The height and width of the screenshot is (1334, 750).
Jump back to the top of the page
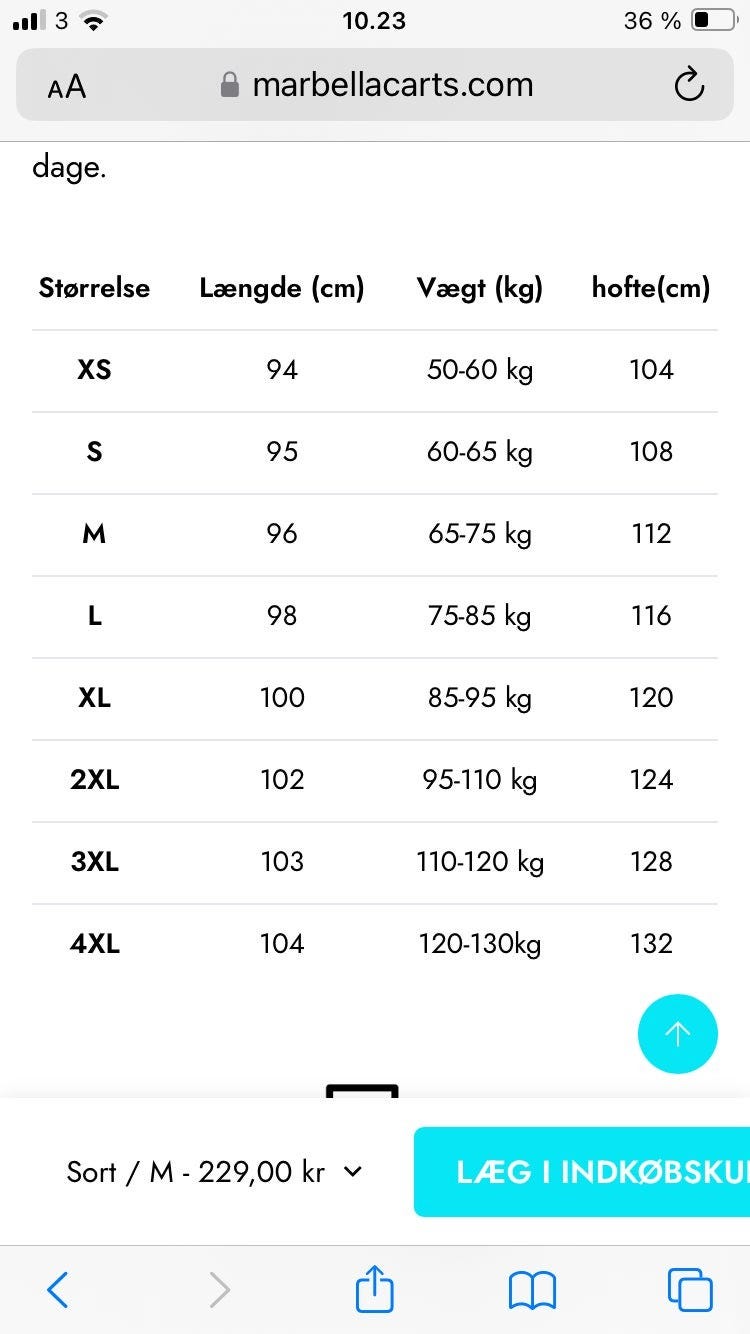(x=677, y=1034)
